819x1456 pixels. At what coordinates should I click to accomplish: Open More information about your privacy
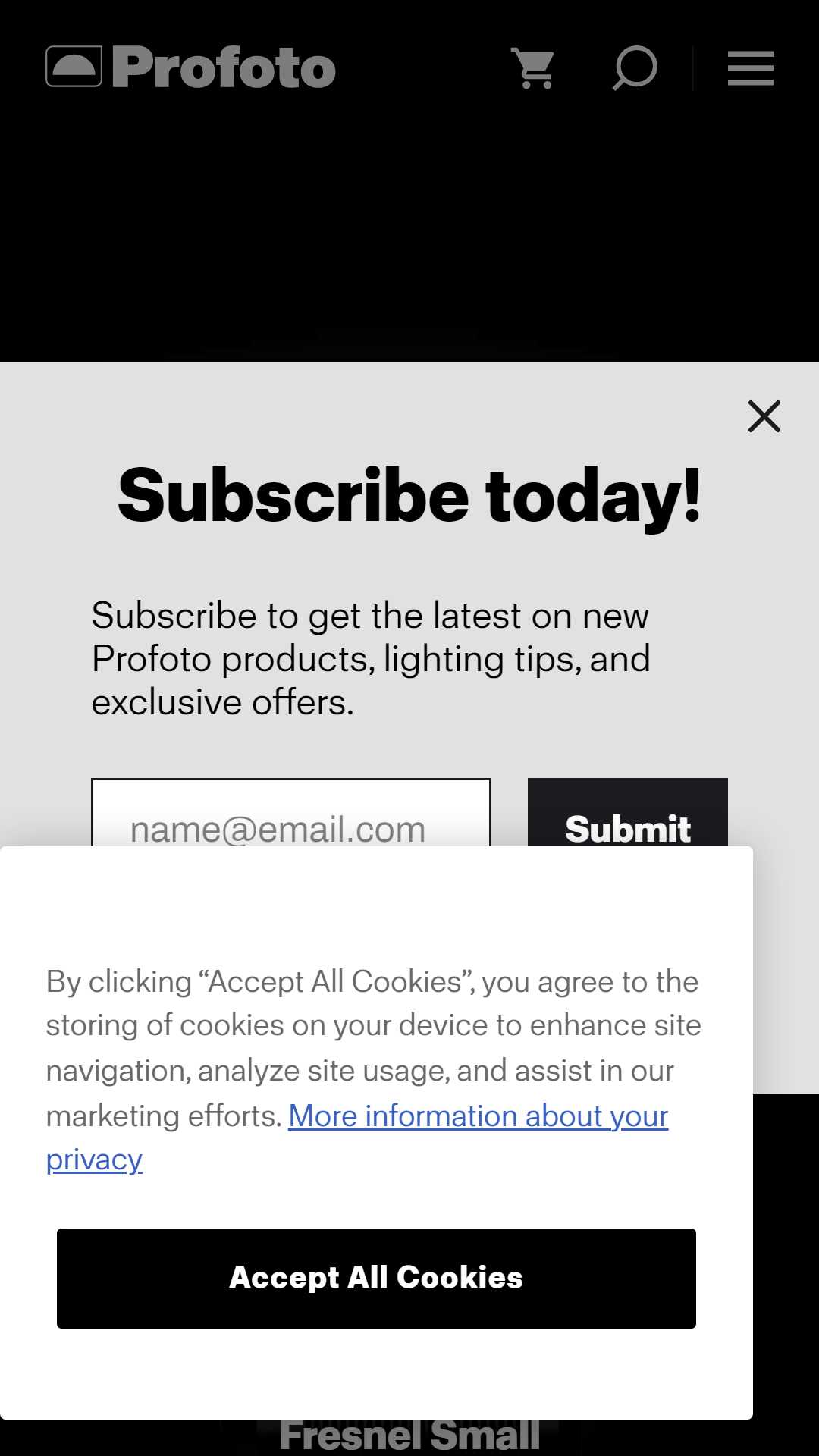pos(357,1137)
